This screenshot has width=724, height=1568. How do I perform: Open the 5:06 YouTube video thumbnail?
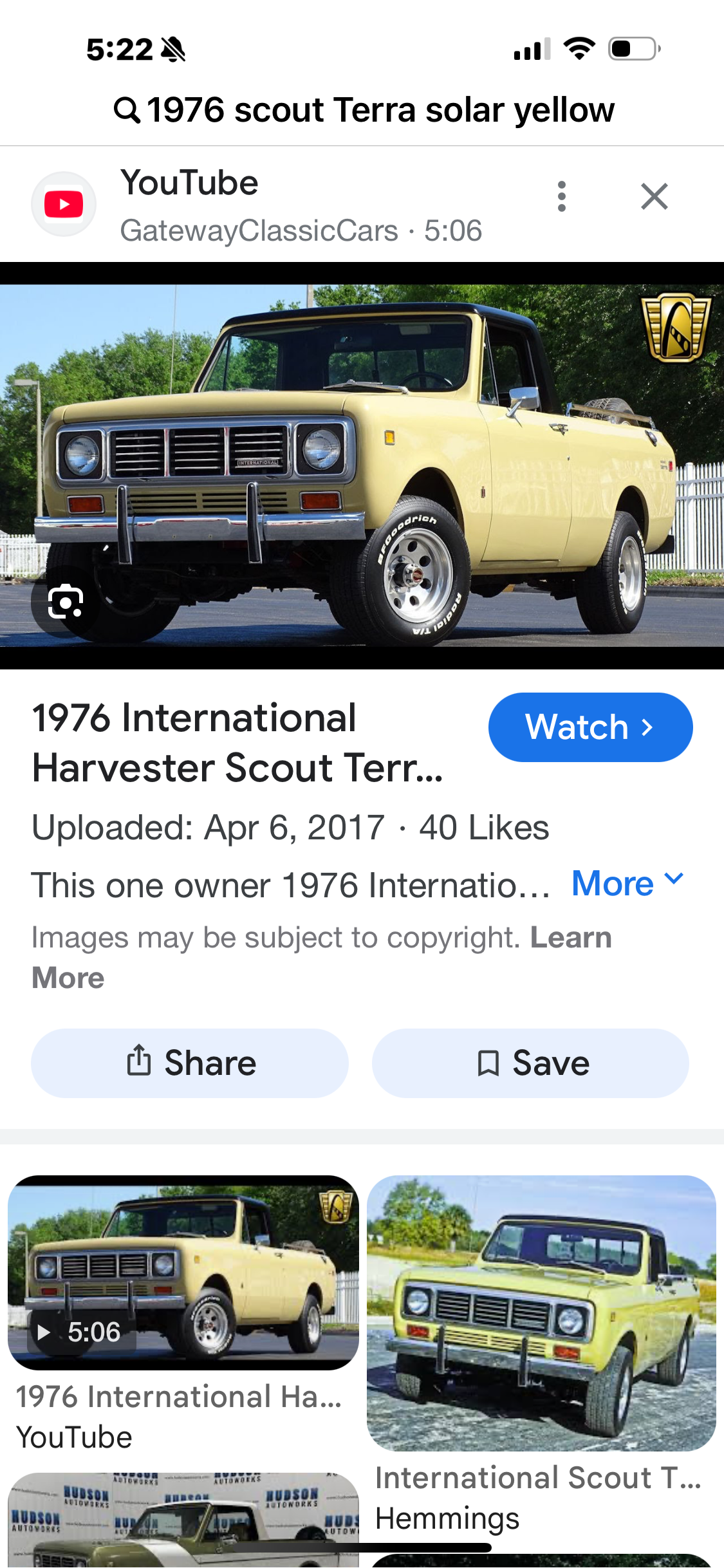point(183,1272)
